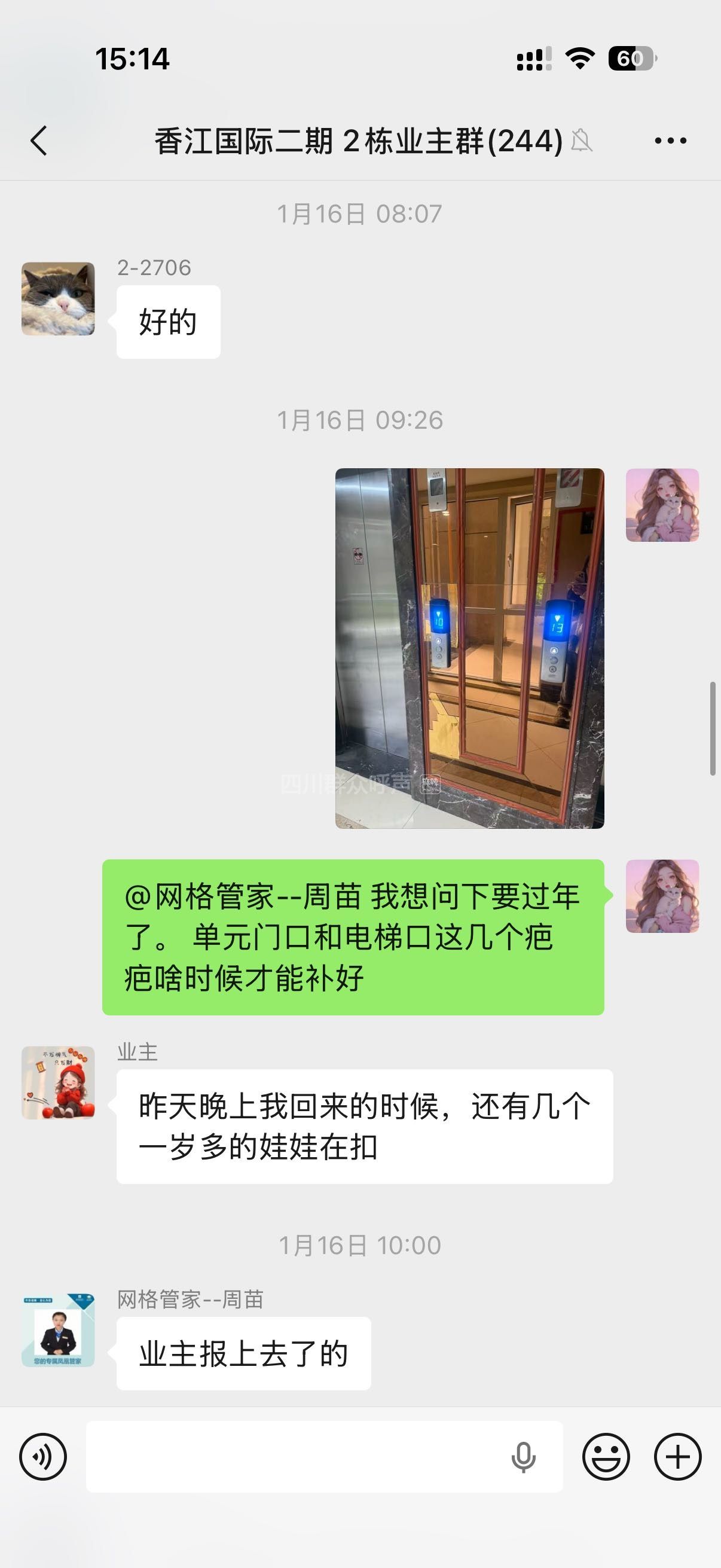Start voice-to-text with the microphone icon
The width and height of the screenshot is (721, 1568).
pos(523,1457)
